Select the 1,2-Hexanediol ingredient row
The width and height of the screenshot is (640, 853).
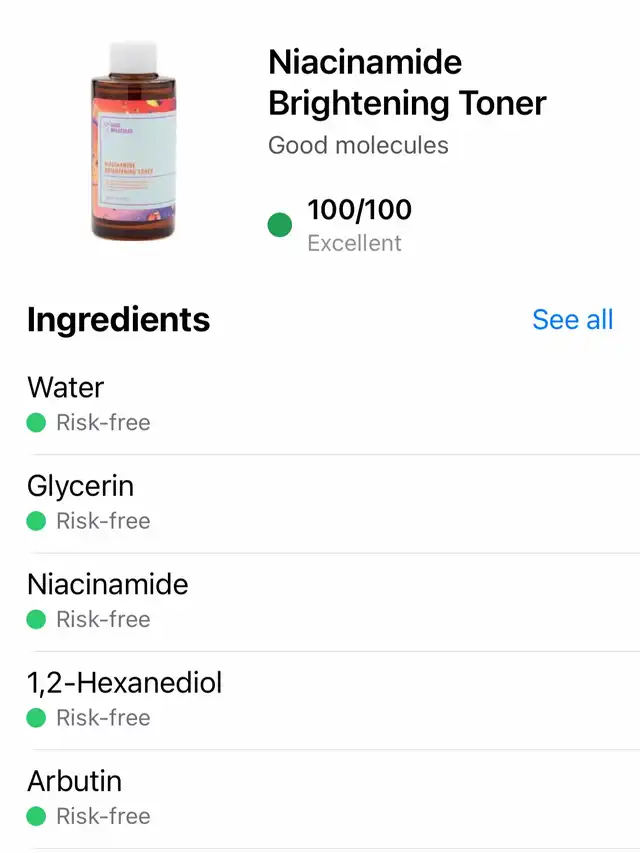320,699
